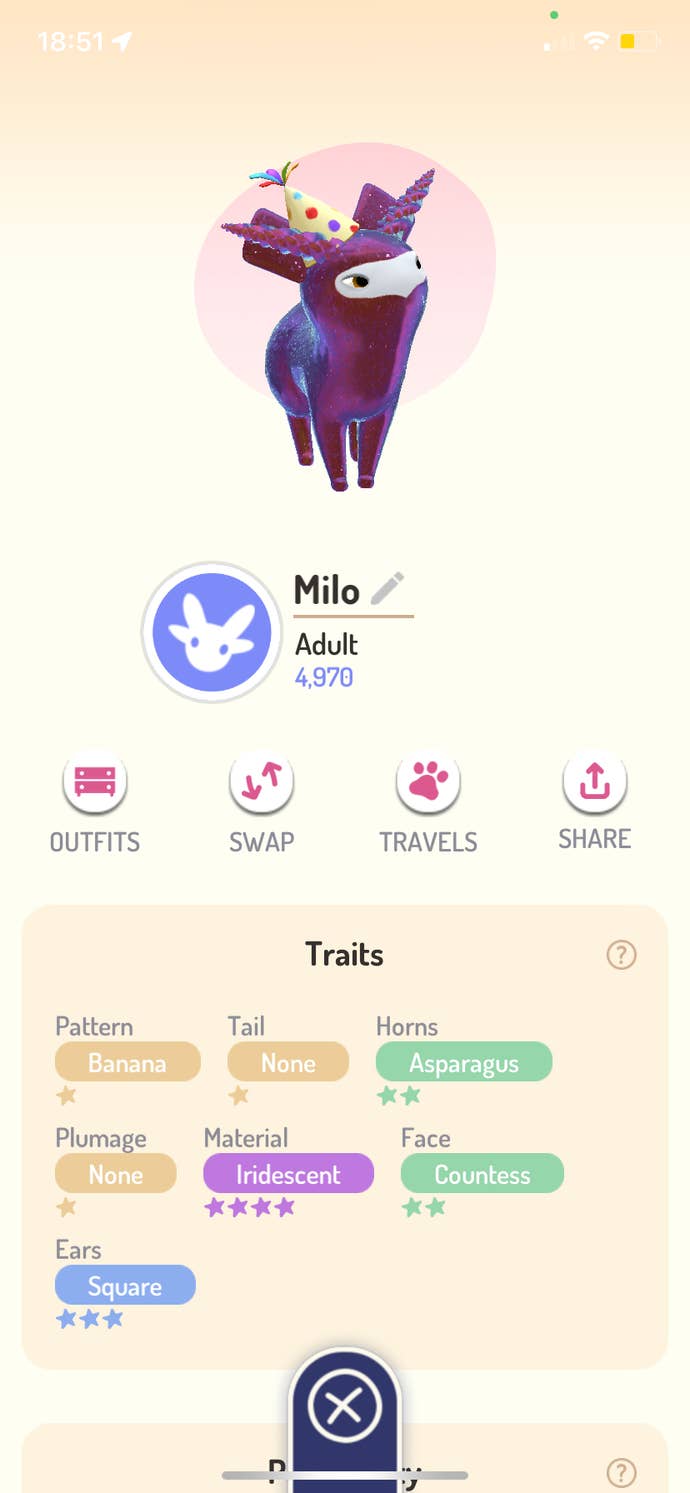
Task: Select the Asparagus horns trait chip
Action: (x=464, y=1062)
